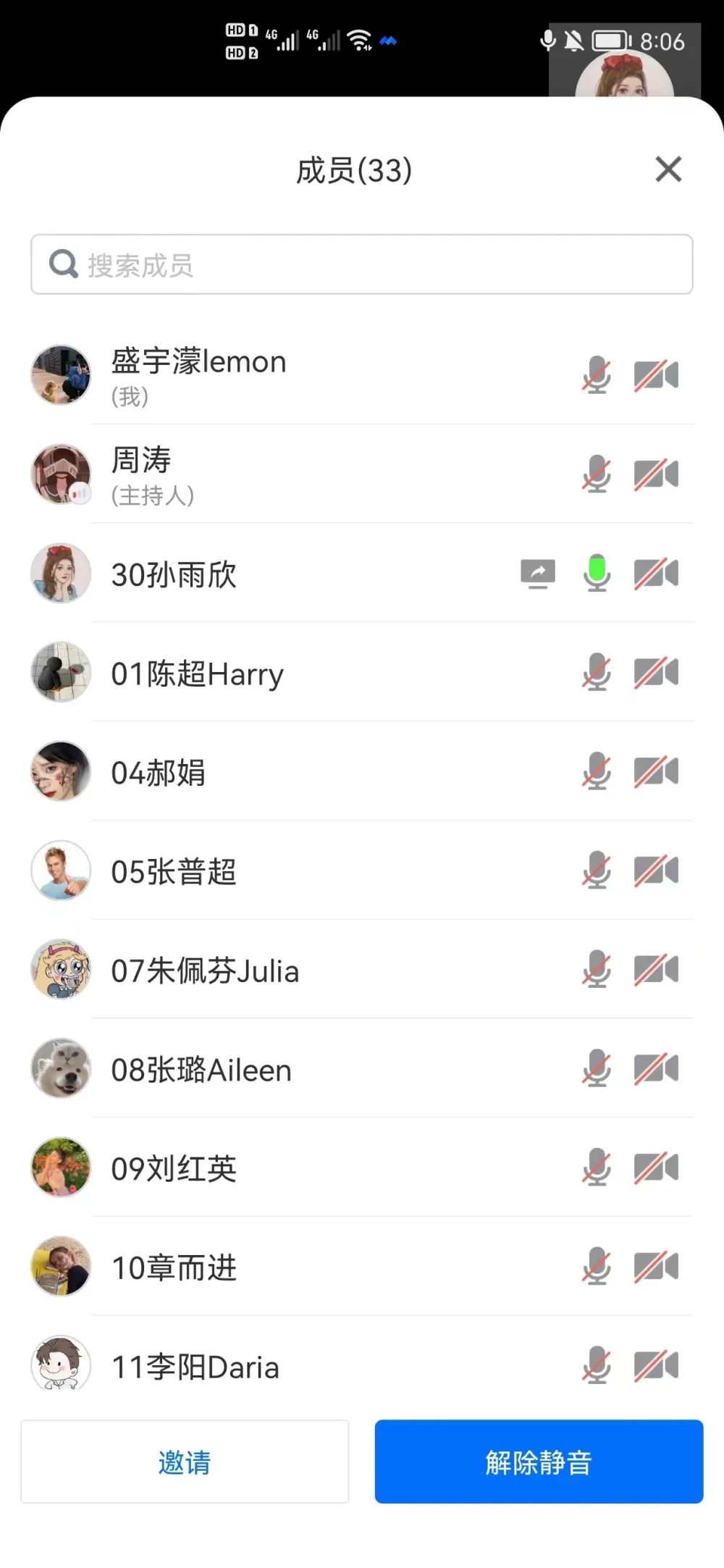Mute the active microphone of 30孙雨欣
The width and height of the screenshot is (724, 1568).
pyautogui.click(x=596, y=573)
